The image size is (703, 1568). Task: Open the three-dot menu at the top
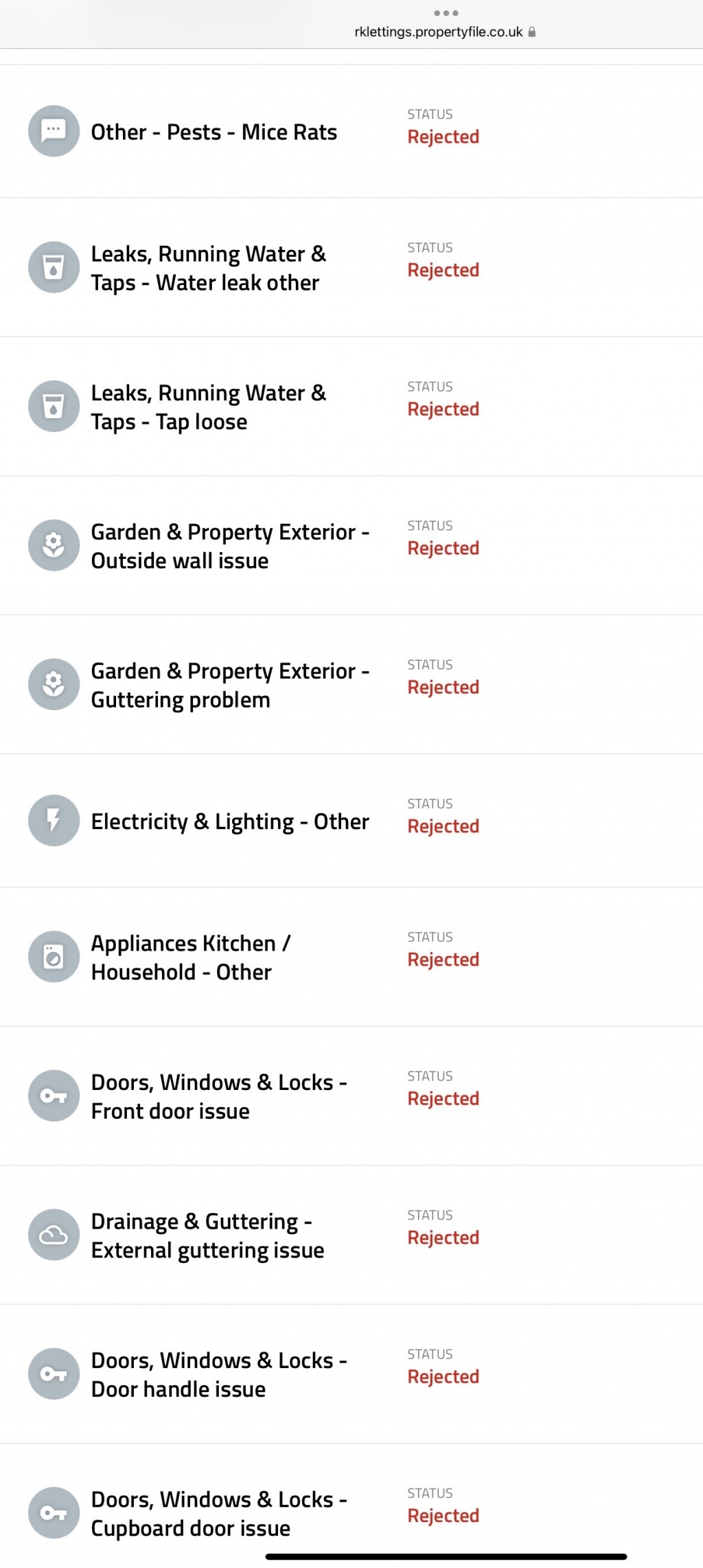click(446, 13)
